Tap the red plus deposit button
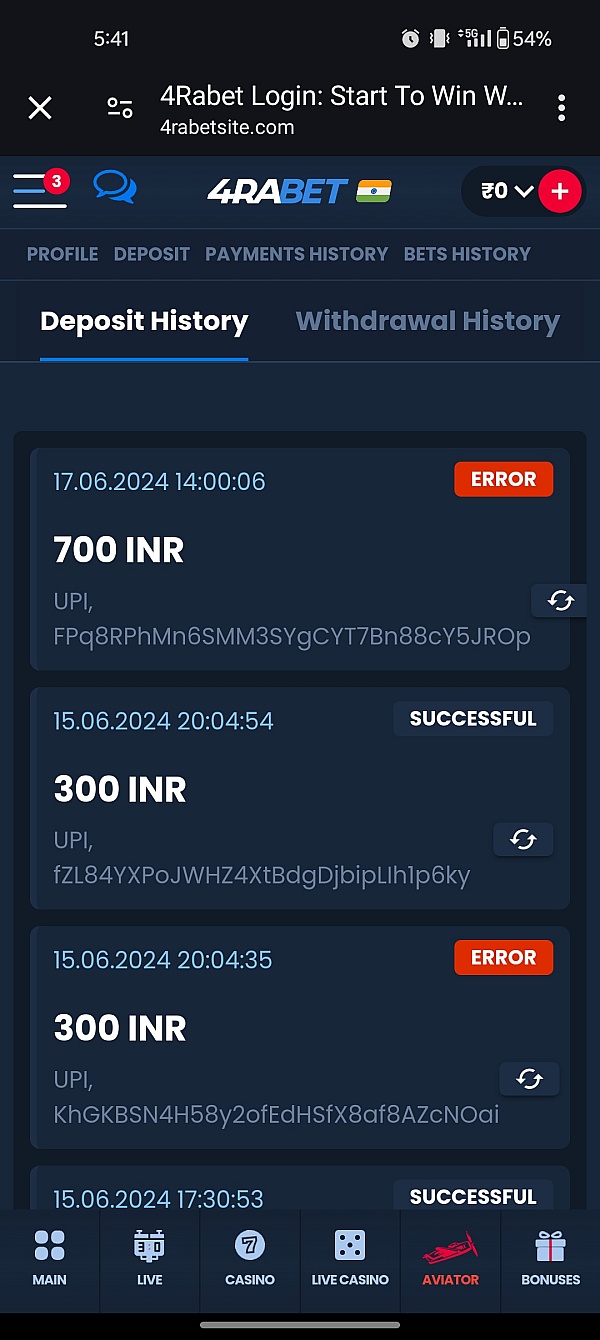Image resolution: width=600 pixels, height=1340 pixels. tap(560, 191)
